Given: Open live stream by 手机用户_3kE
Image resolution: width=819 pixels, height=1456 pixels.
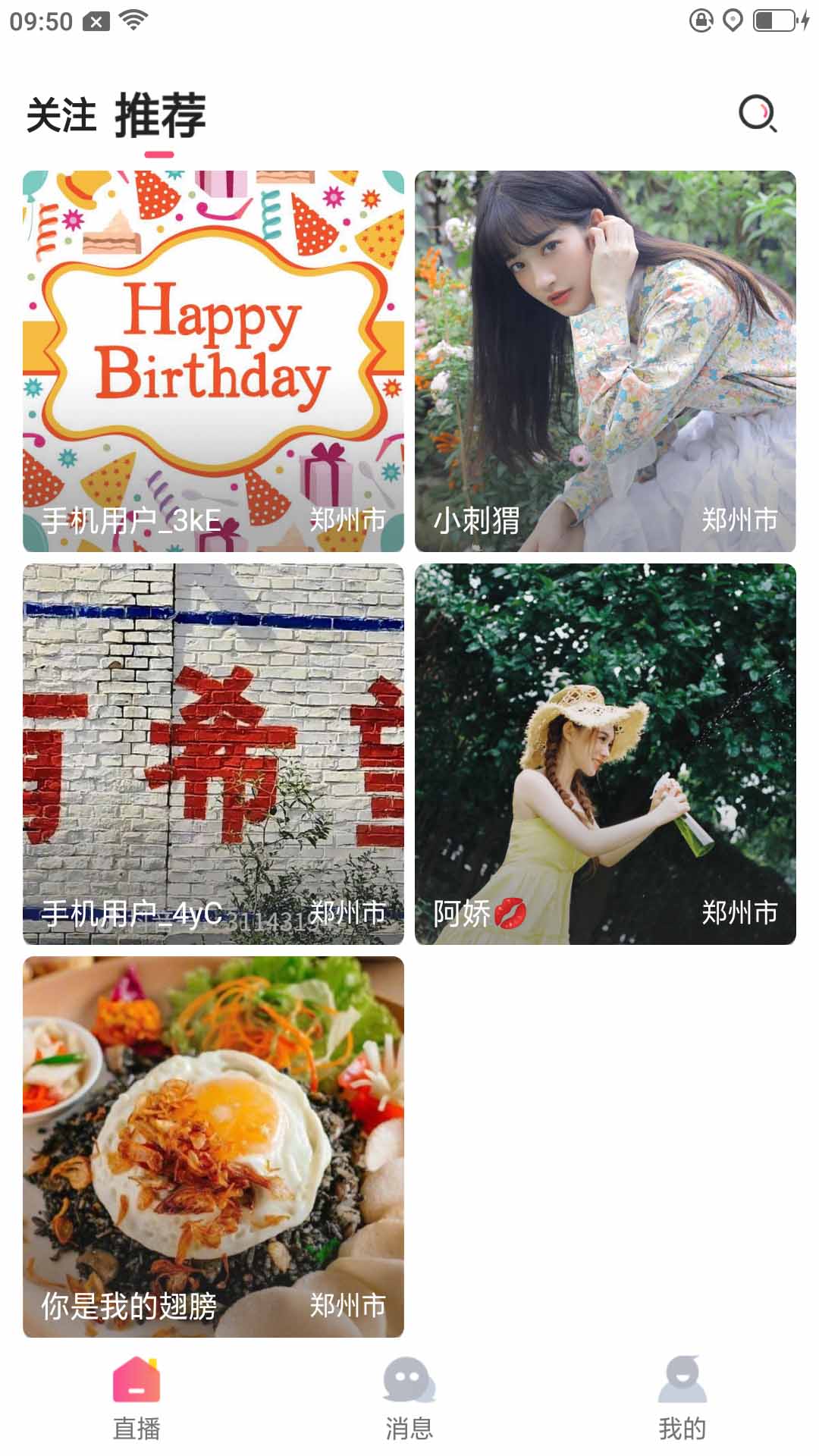Looking at the screenshot, I should (213, 361).
